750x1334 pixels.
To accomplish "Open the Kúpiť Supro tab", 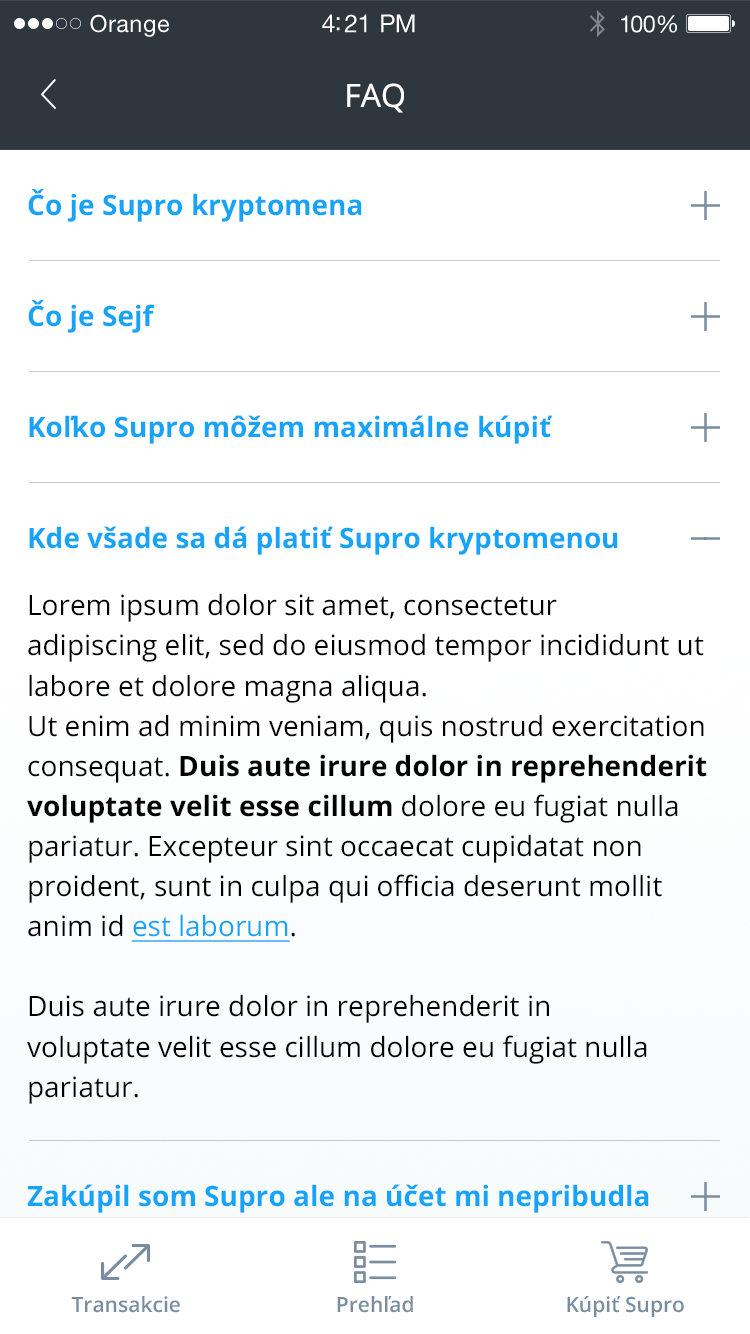I will [x=625, y=1278].
